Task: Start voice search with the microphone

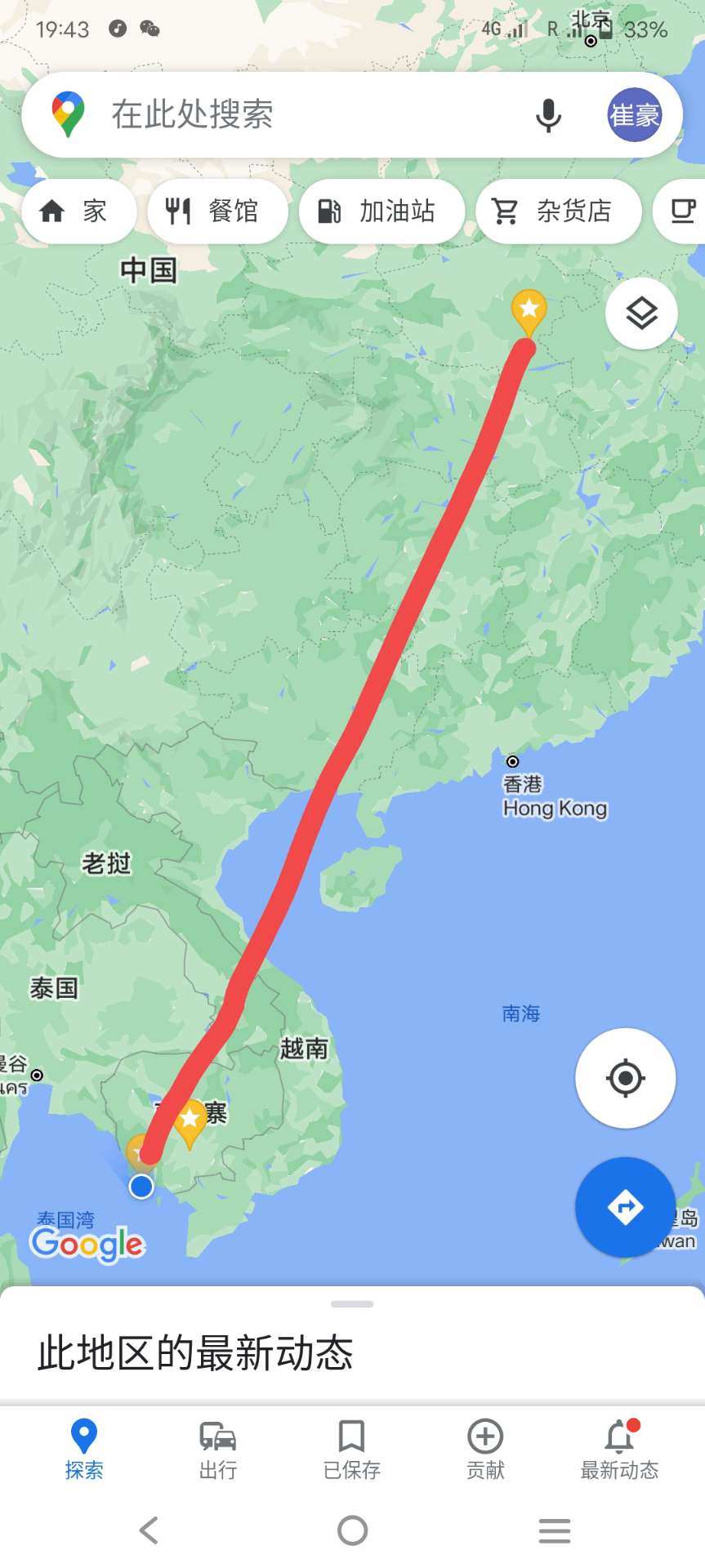Action: (548, 115)
